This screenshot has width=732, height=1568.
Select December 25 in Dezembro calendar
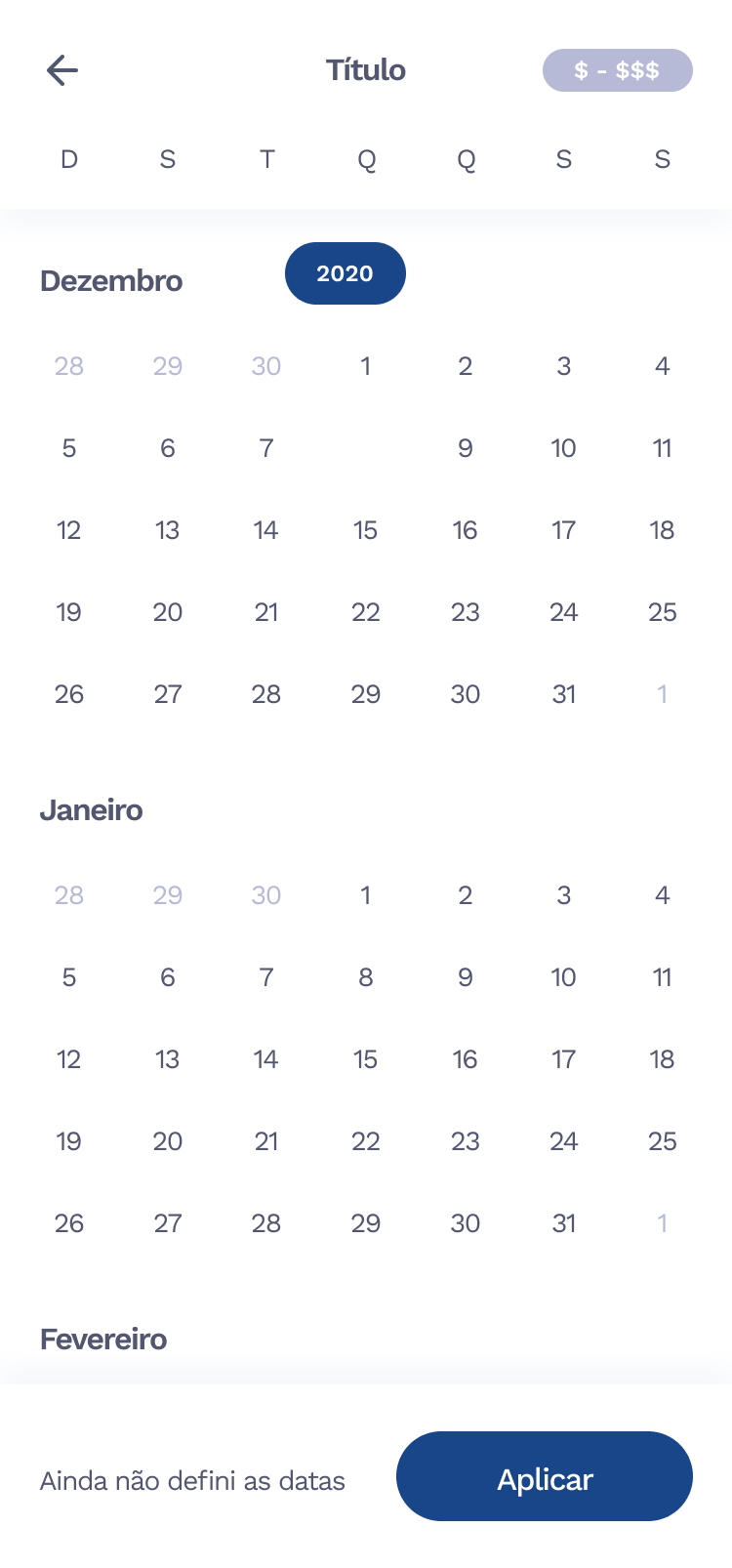click(663, 612)
